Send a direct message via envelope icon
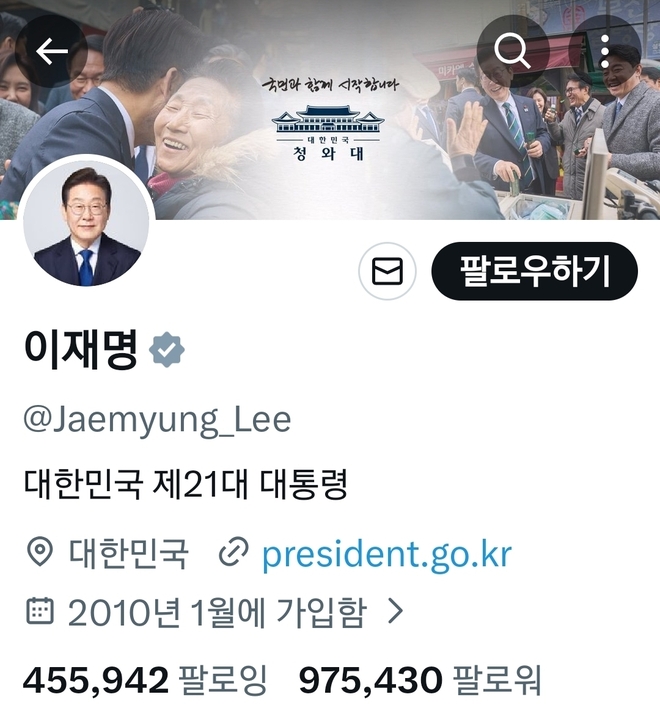This screenshot has height=719, width=660. pyautogui.click(x=387, y=271)
